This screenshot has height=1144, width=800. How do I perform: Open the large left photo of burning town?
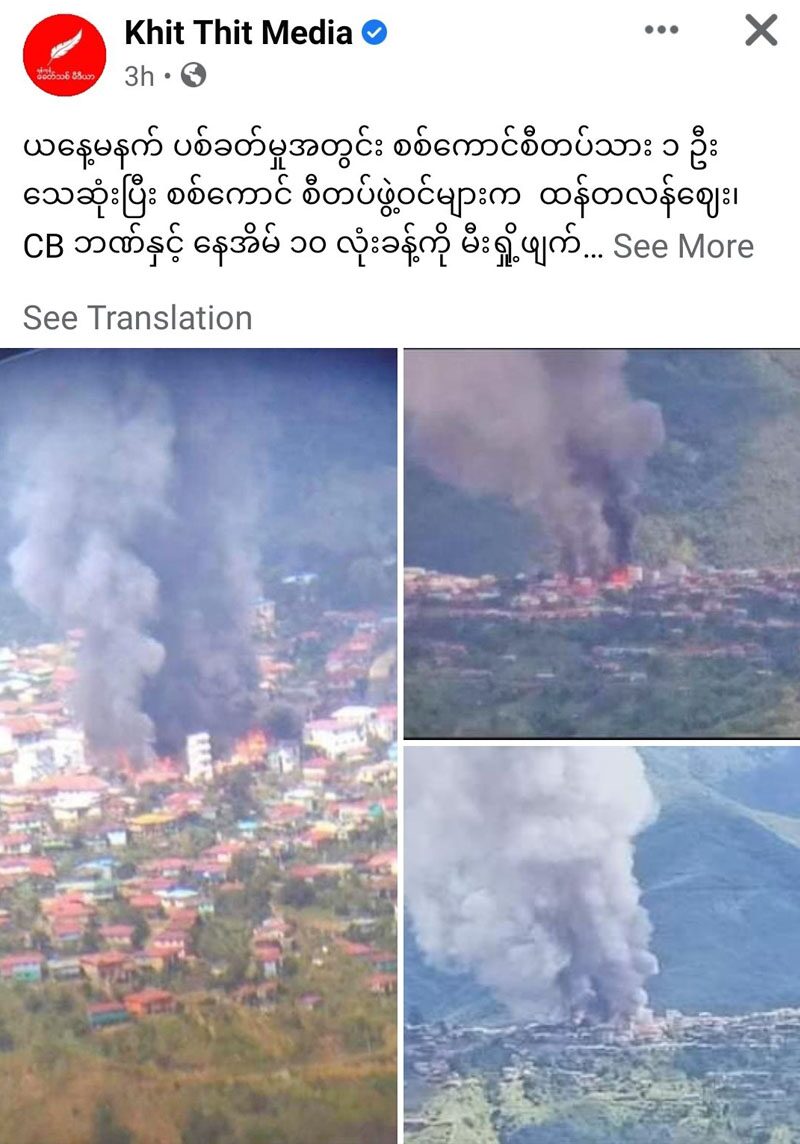point(198,745)
